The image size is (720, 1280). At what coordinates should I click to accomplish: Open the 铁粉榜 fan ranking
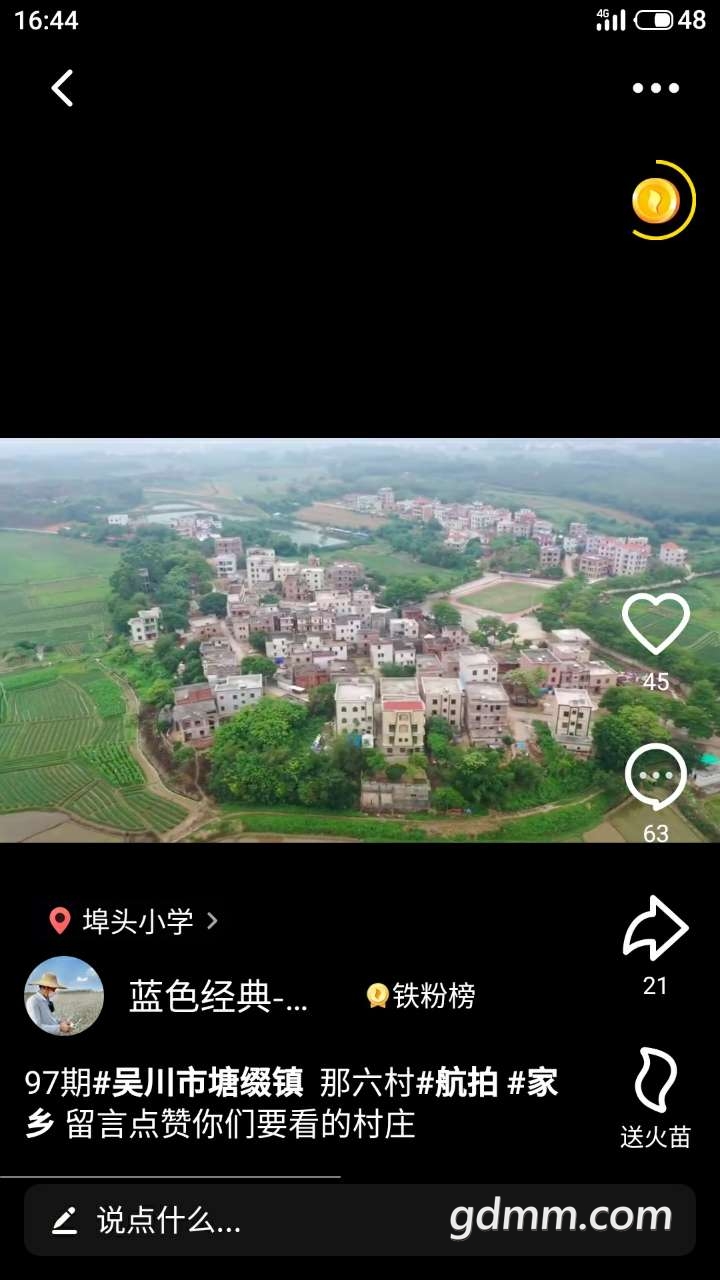point(421,996)
